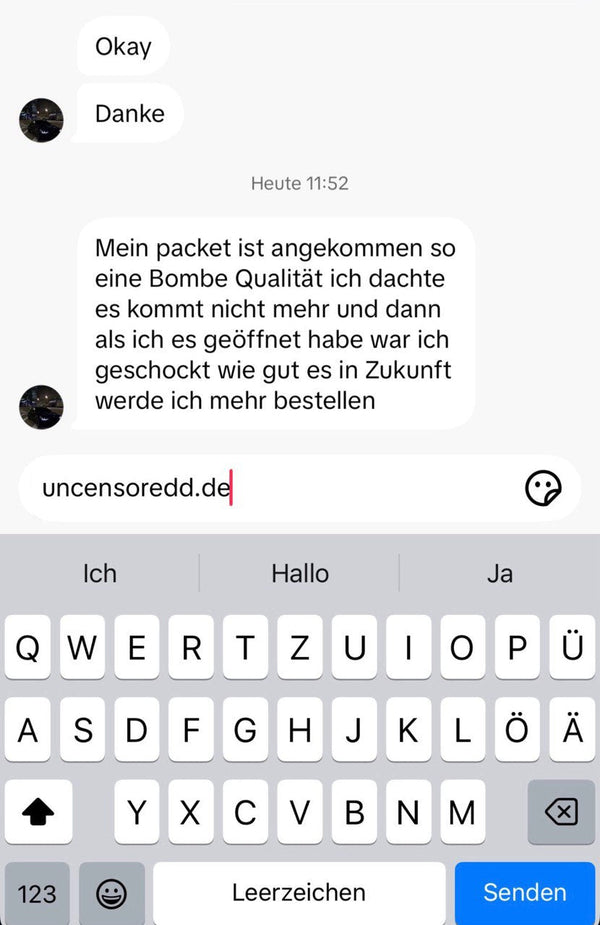Open the sticker picker icon
Image resolution: width=600 pixels, height=925 pixels.
pyautogui.click(x=543, y=489)
